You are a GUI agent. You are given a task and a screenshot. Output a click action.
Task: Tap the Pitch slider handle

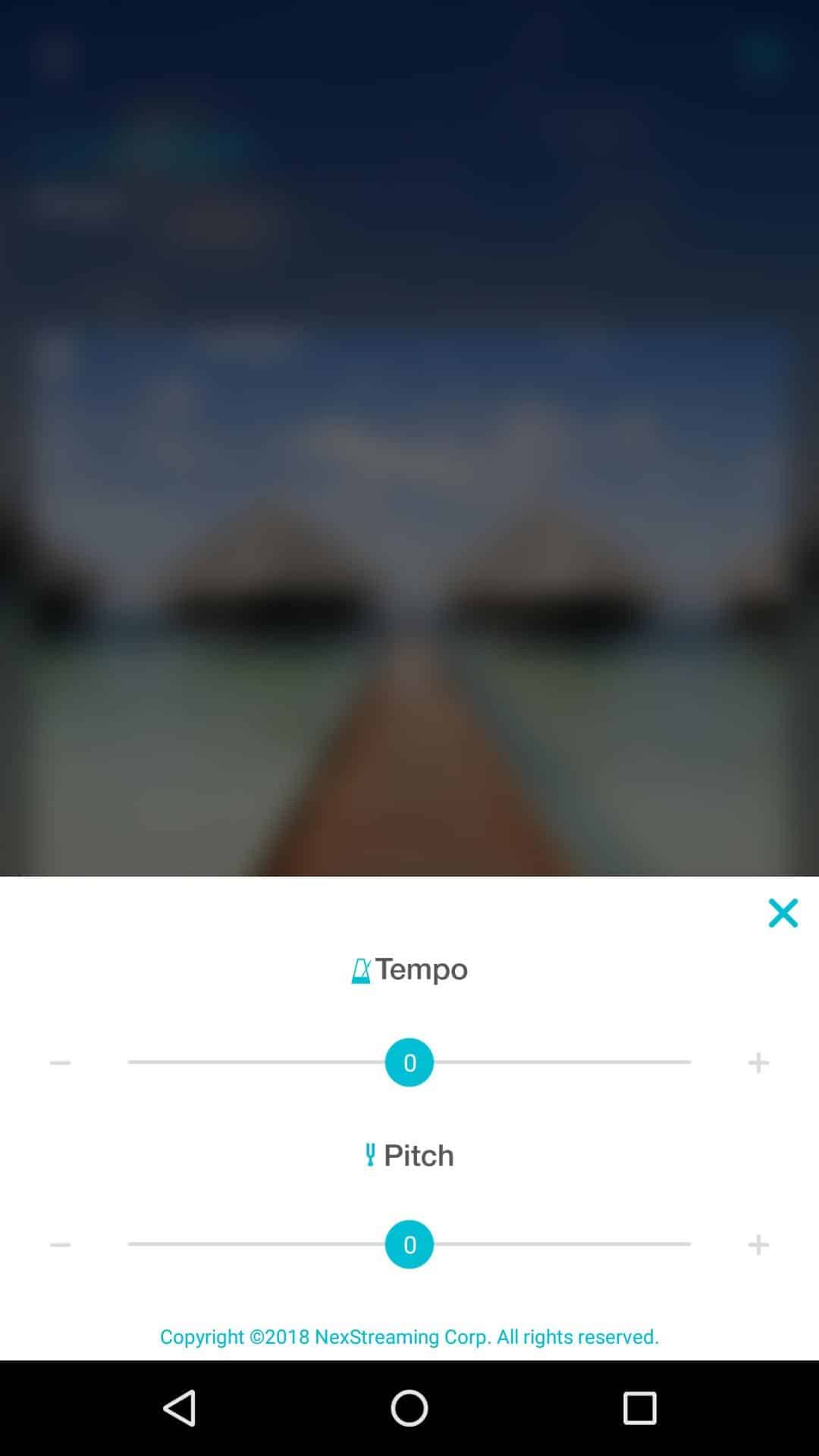(409, 1244)
